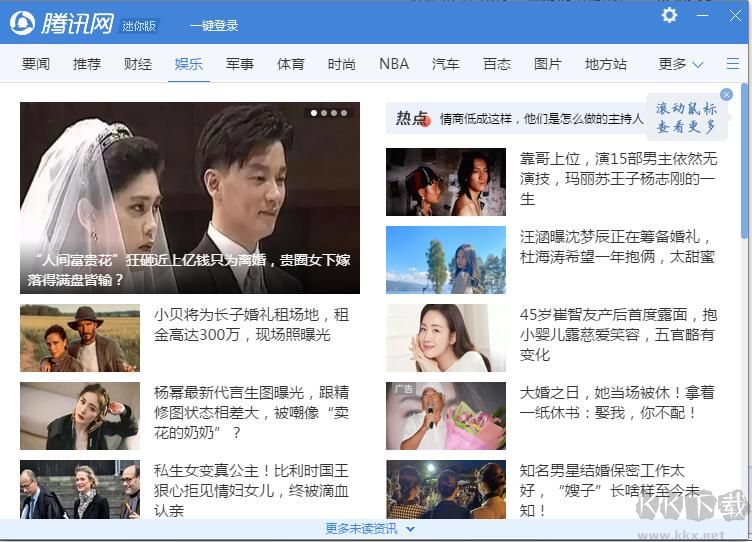This screenshot has width=752, height=542.
Task: Open the 军事 tab
Action: [240, 64]
